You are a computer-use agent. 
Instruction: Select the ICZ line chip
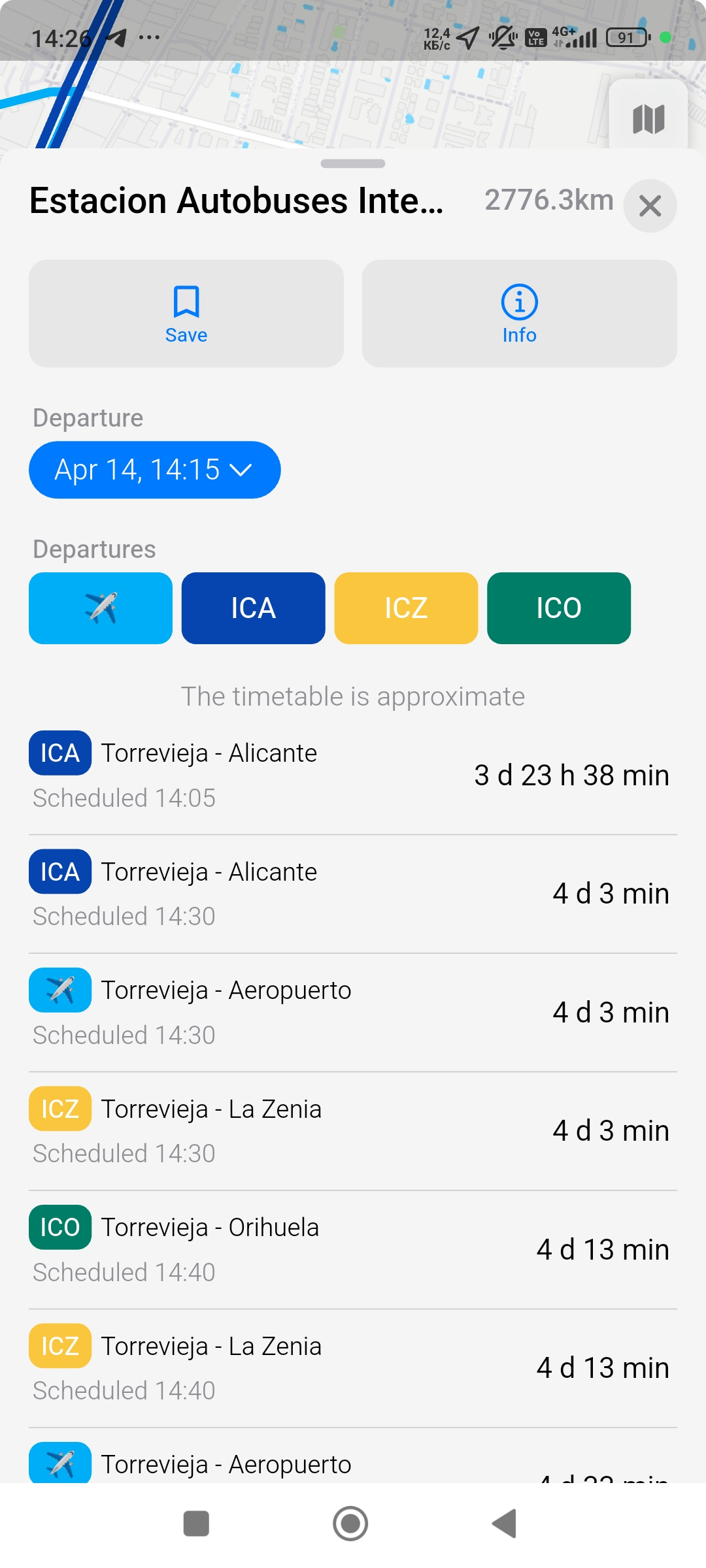(x=406, y=608)
